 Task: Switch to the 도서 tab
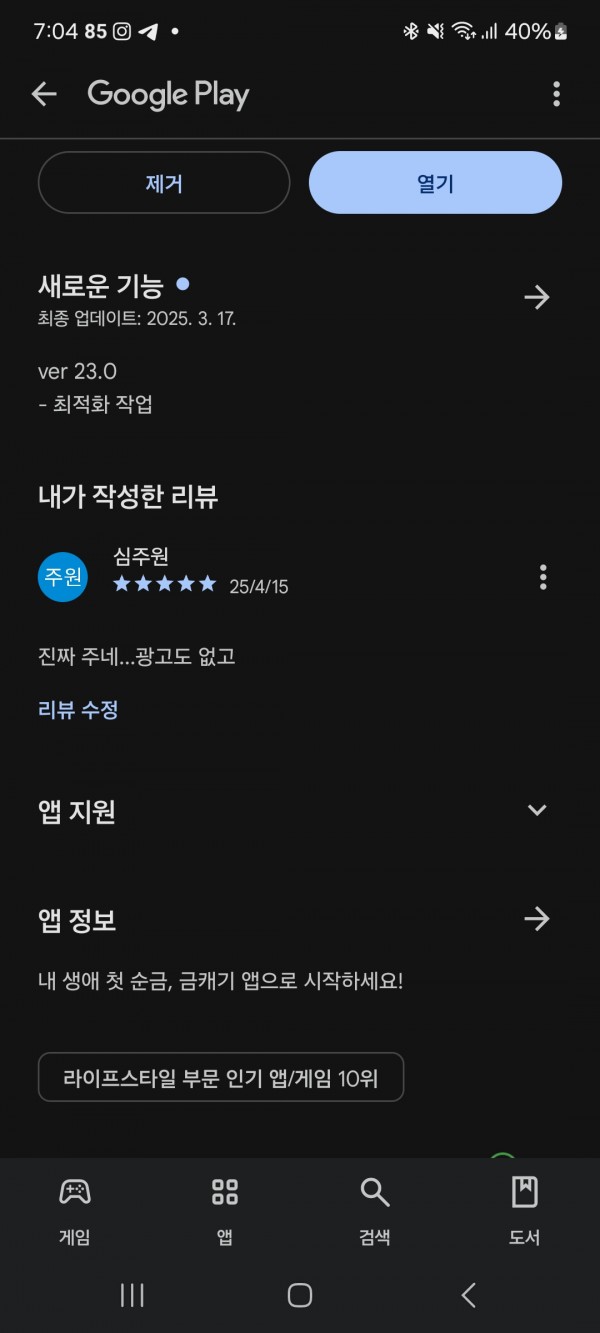coord(524,1210)
